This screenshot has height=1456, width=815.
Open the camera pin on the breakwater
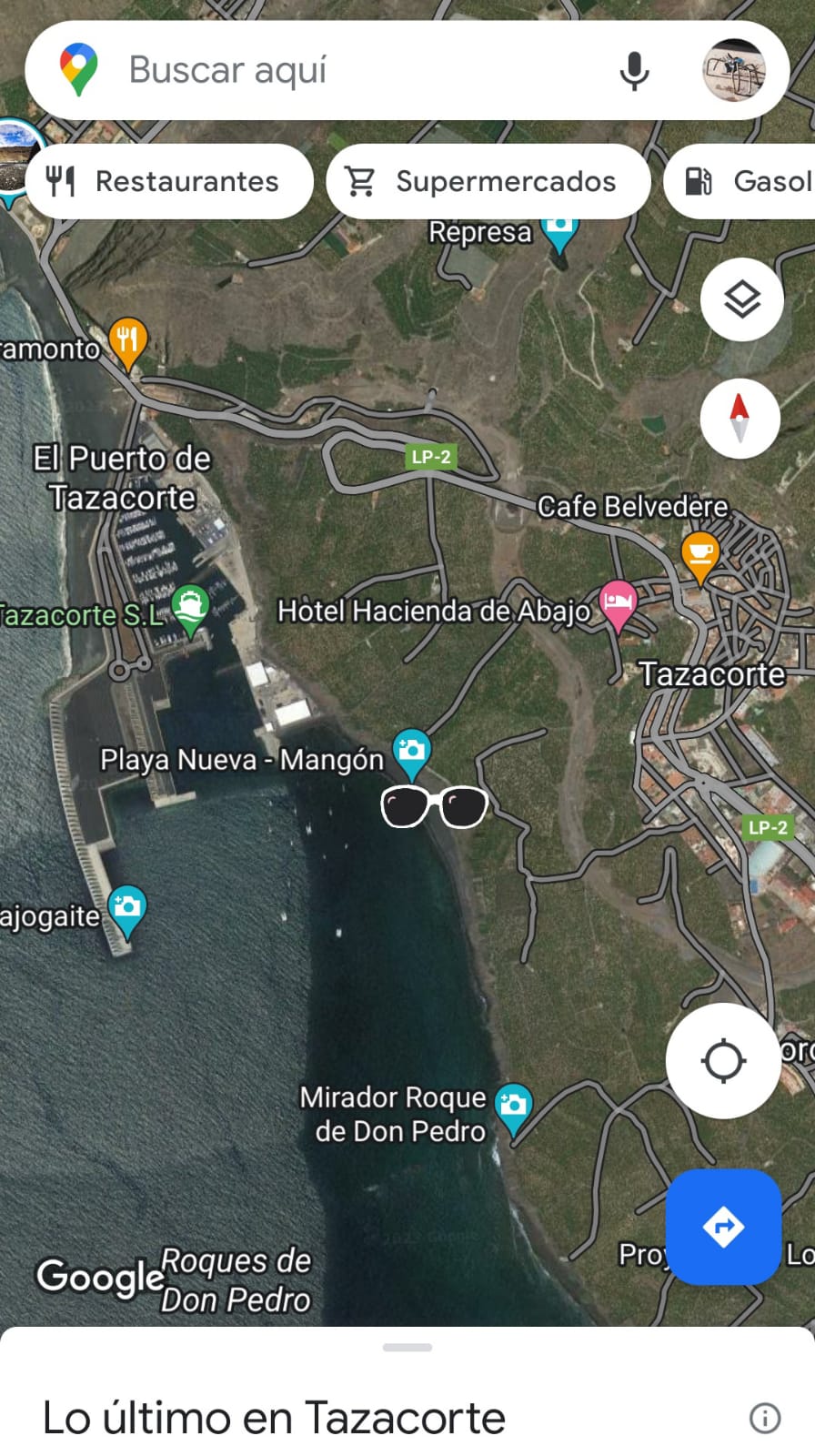pos(127,909)
